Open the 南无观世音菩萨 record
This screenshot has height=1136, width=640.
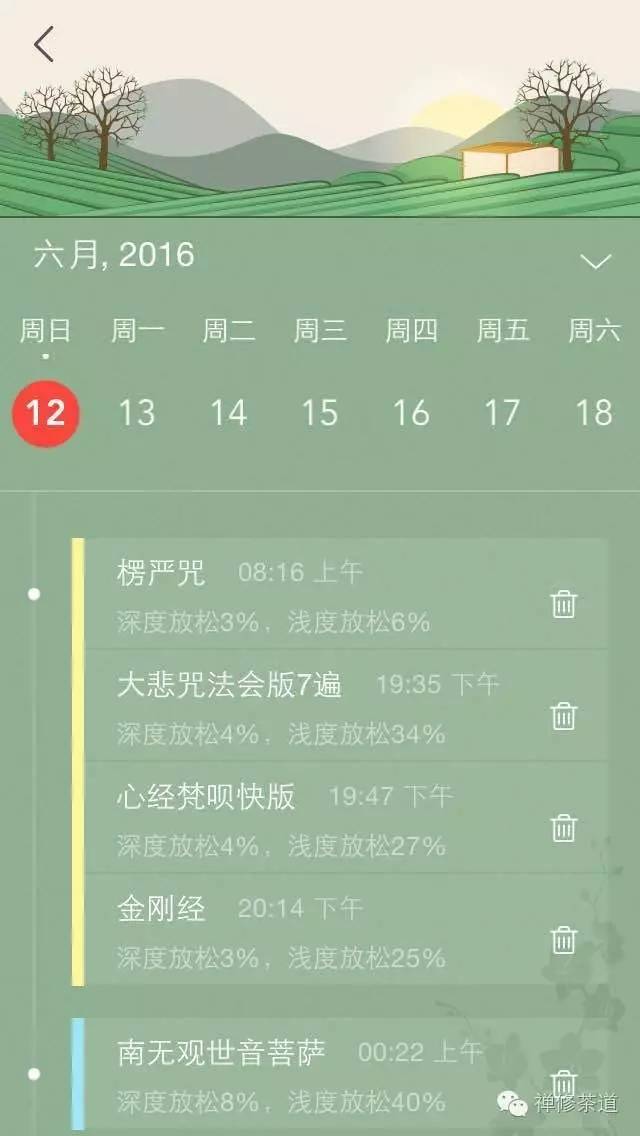coord(300,1075)
